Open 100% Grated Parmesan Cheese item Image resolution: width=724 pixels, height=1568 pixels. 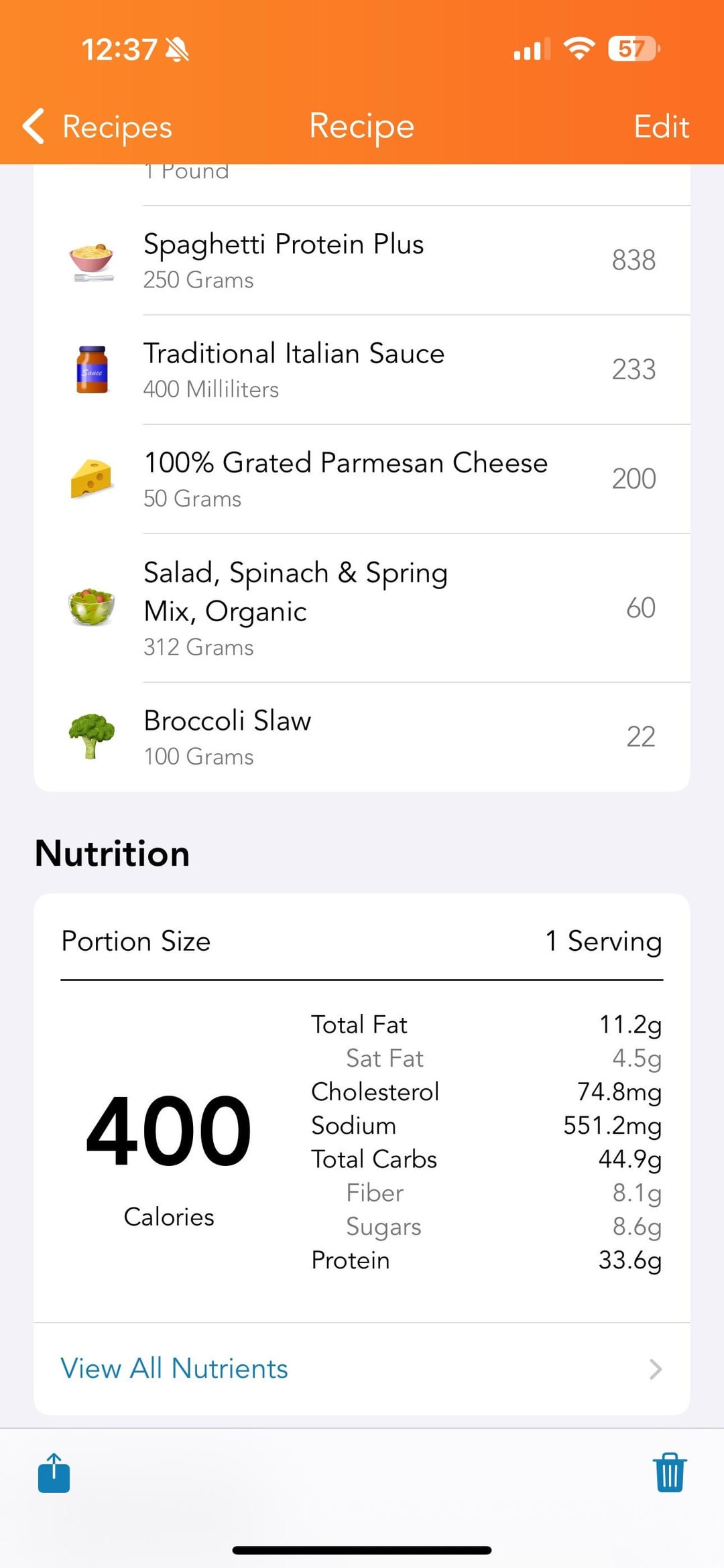pos(362,478)
